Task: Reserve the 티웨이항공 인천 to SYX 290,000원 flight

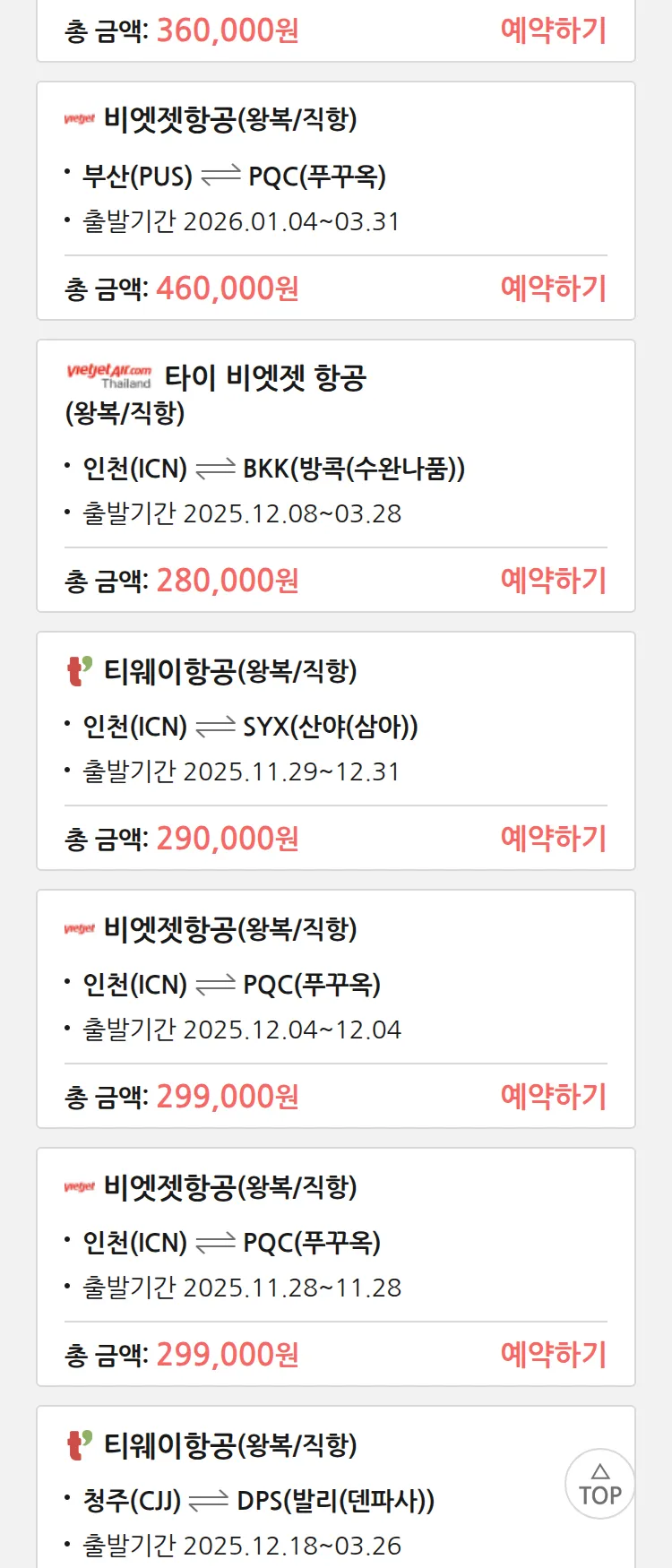Action: [553, 839]
